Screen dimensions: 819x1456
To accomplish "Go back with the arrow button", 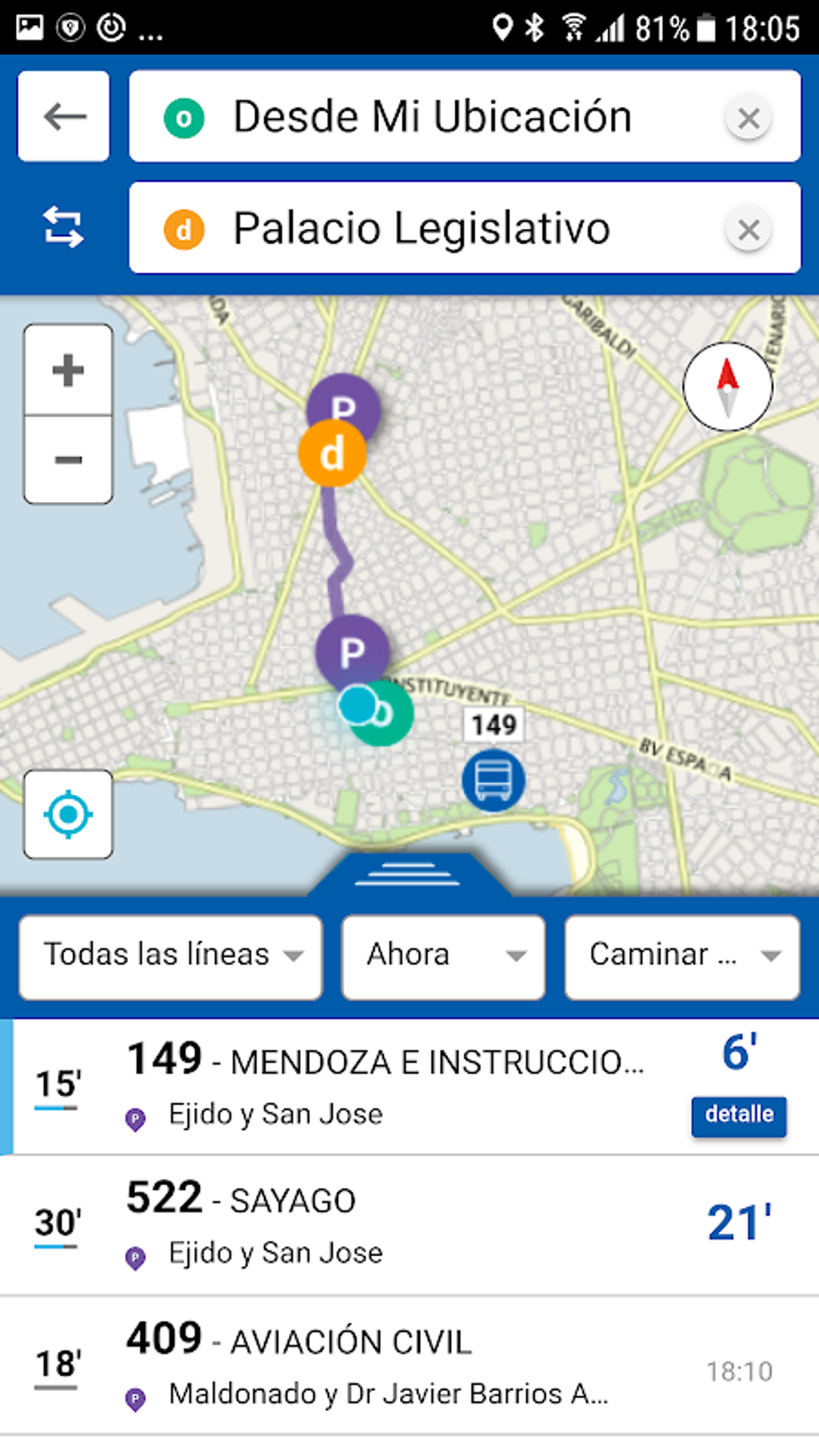I will point(63,116).
